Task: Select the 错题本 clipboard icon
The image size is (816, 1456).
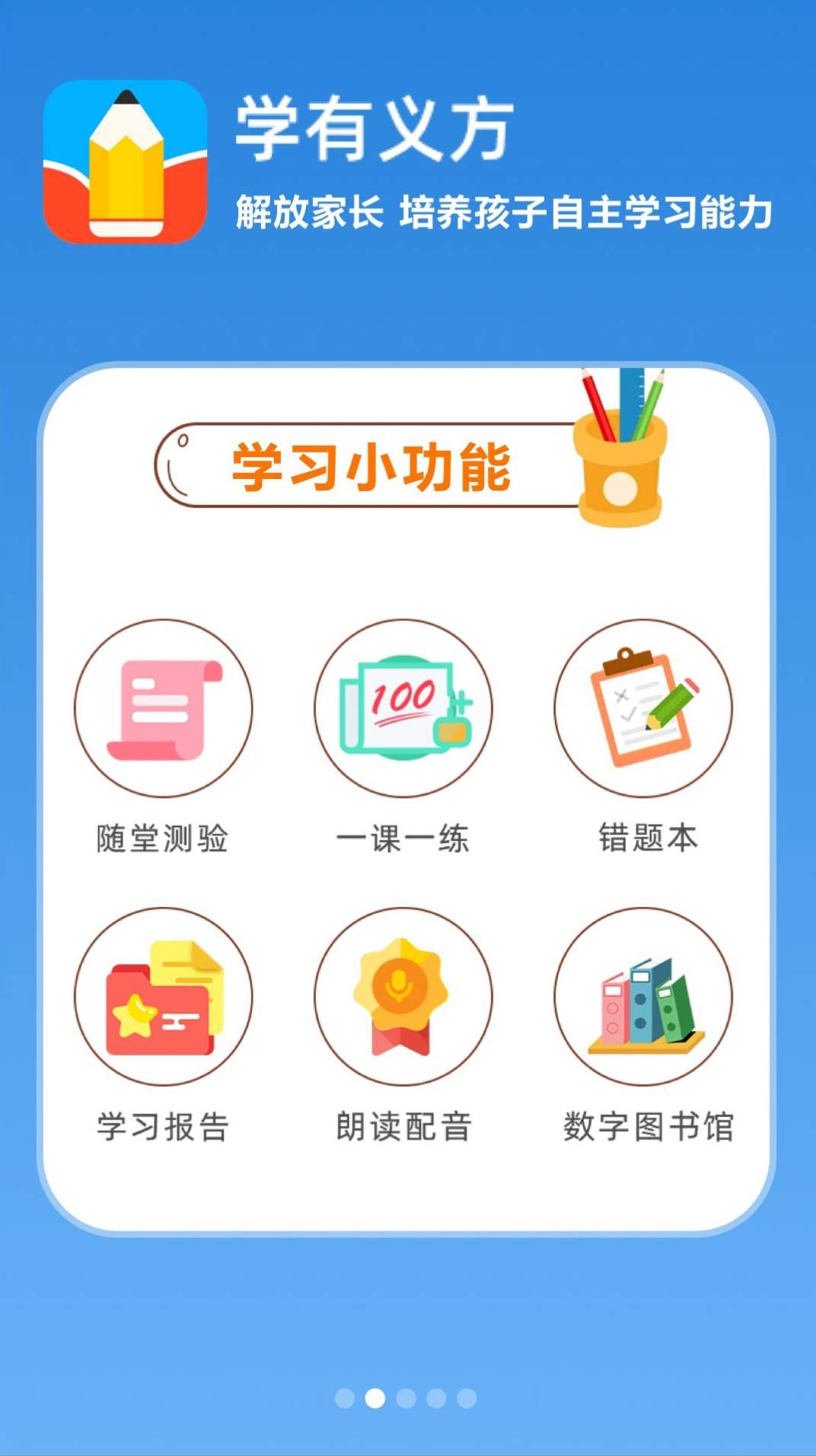Action: pyautogui.click(x=647, y=708)
